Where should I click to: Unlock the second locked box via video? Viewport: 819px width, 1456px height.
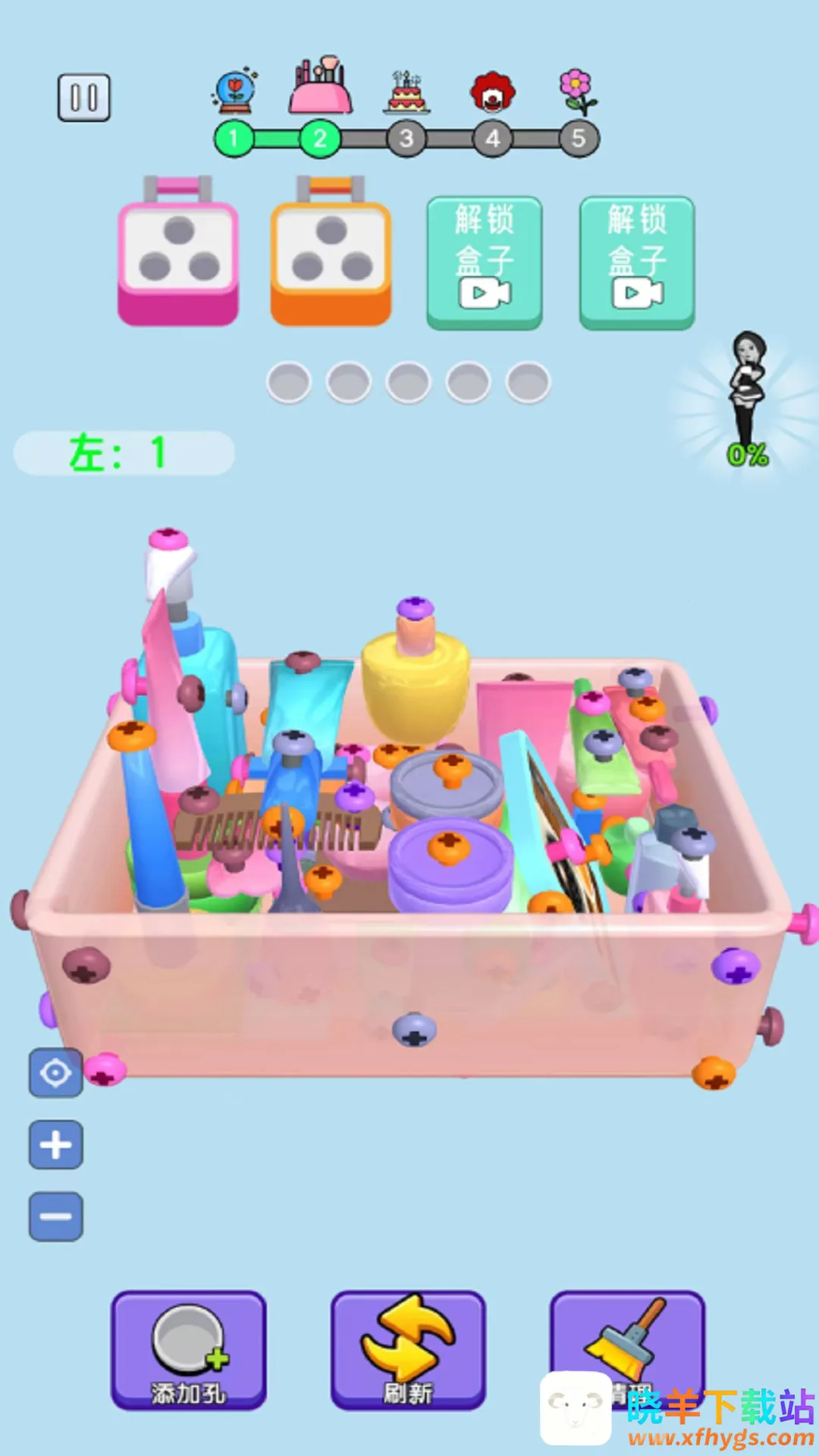pos(637,262)
